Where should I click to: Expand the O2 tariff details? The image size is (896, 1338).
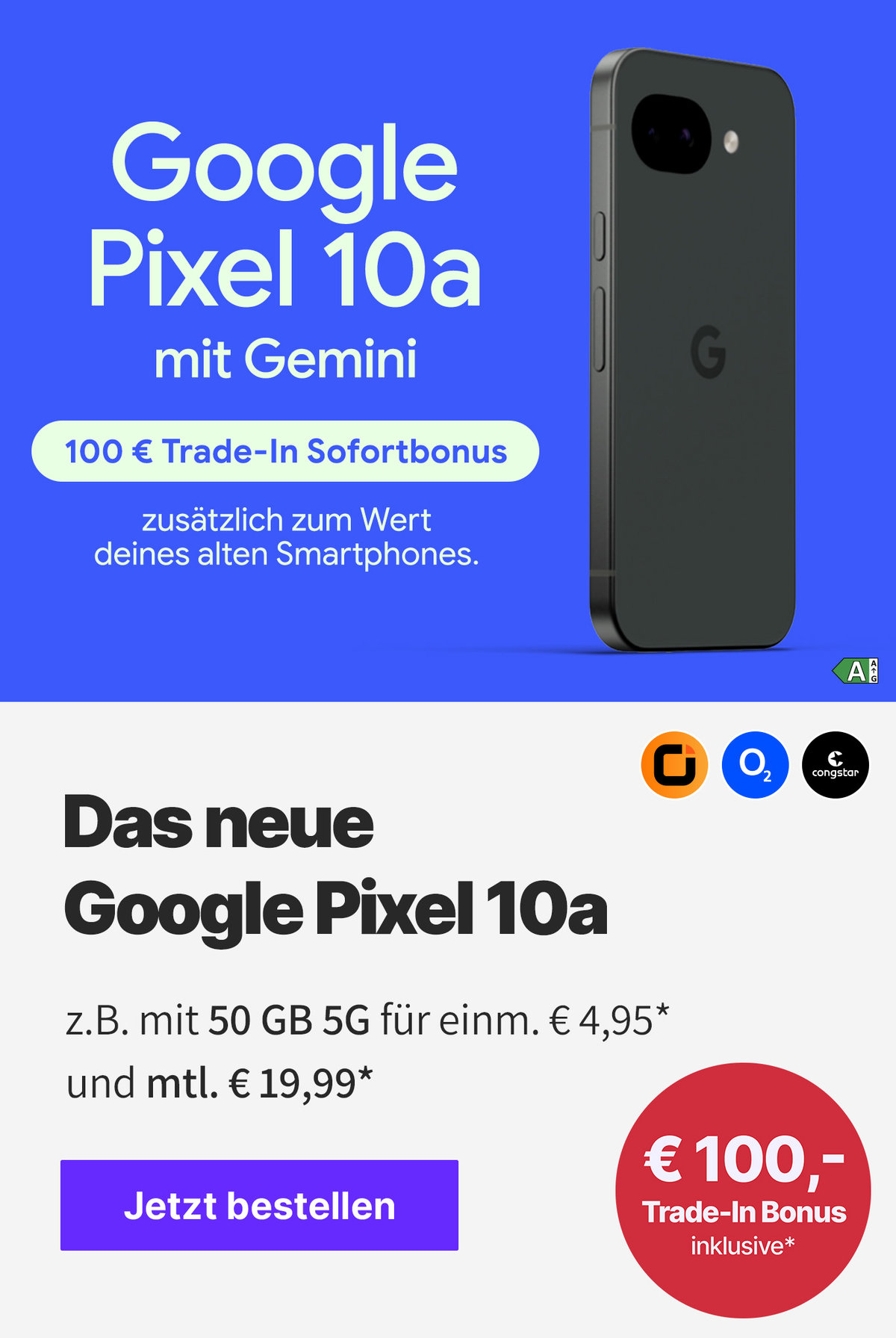pyautogui.click(x=754, y=764)
